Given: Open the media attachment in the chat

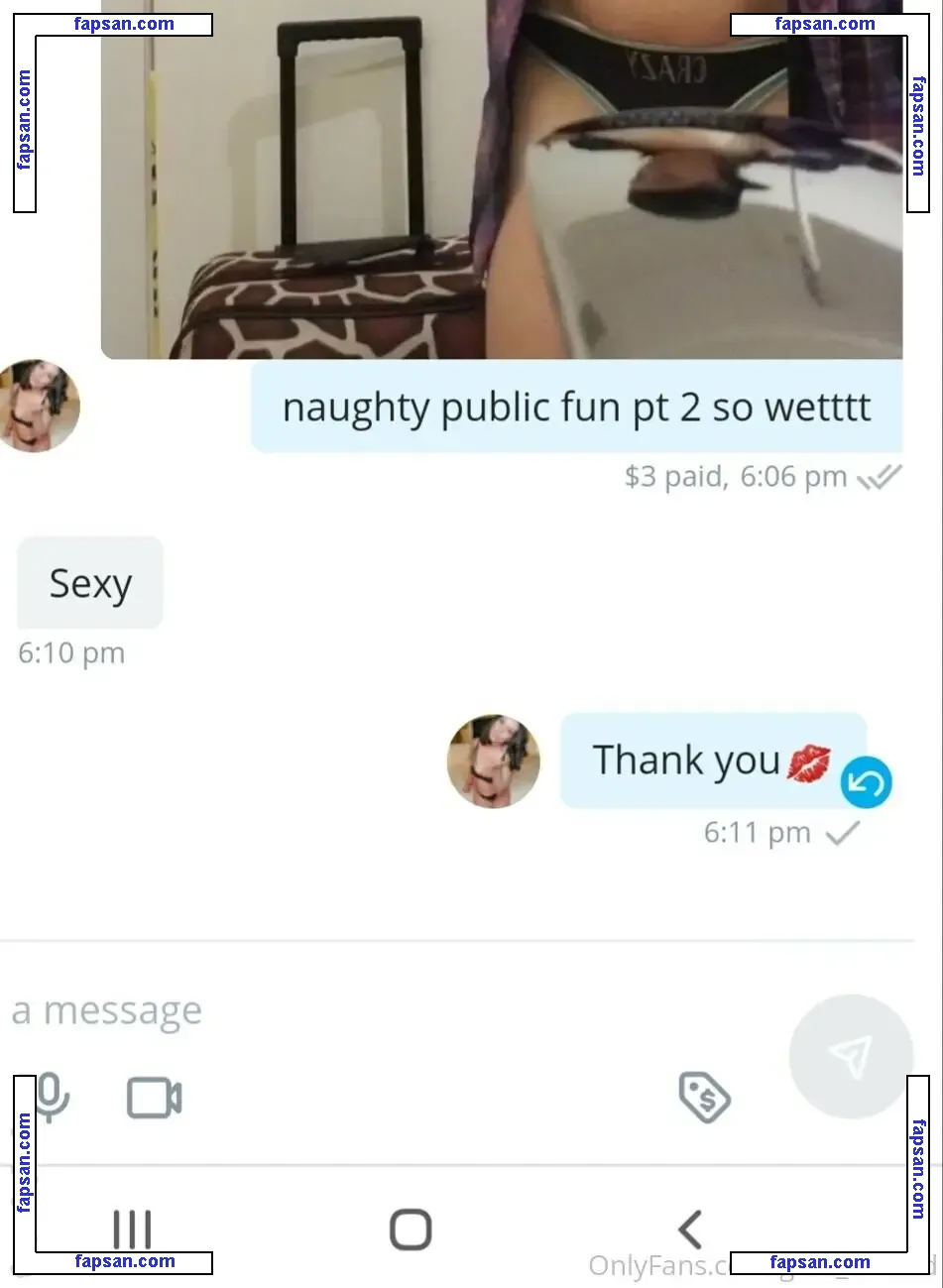Looking at the screenshot, I should [x=501, y=178].
